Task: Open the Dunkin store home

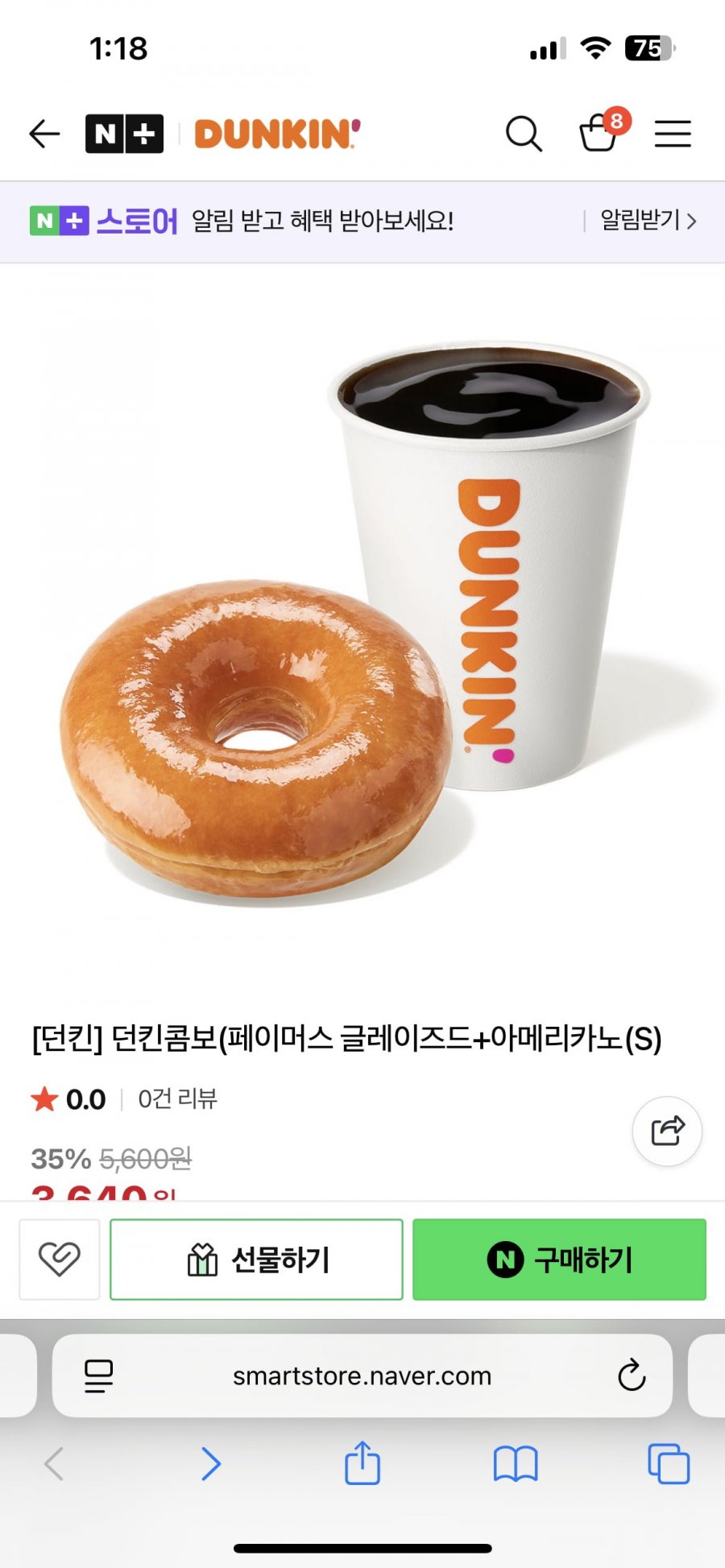Action: tap(277, 134)
